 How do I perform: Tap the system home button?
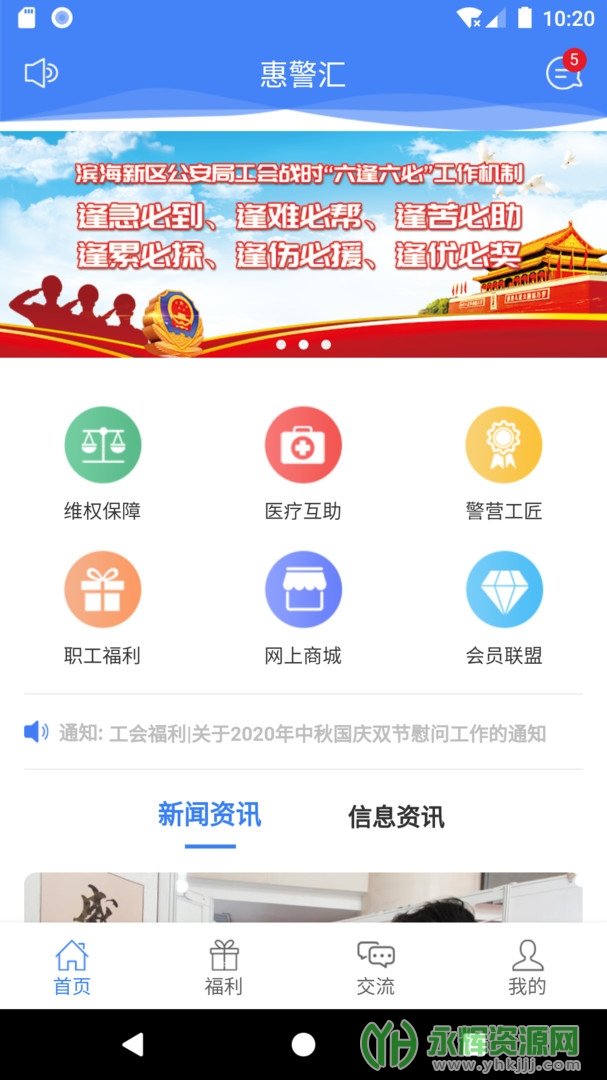pyautogui.click(x=303, y=1044)
